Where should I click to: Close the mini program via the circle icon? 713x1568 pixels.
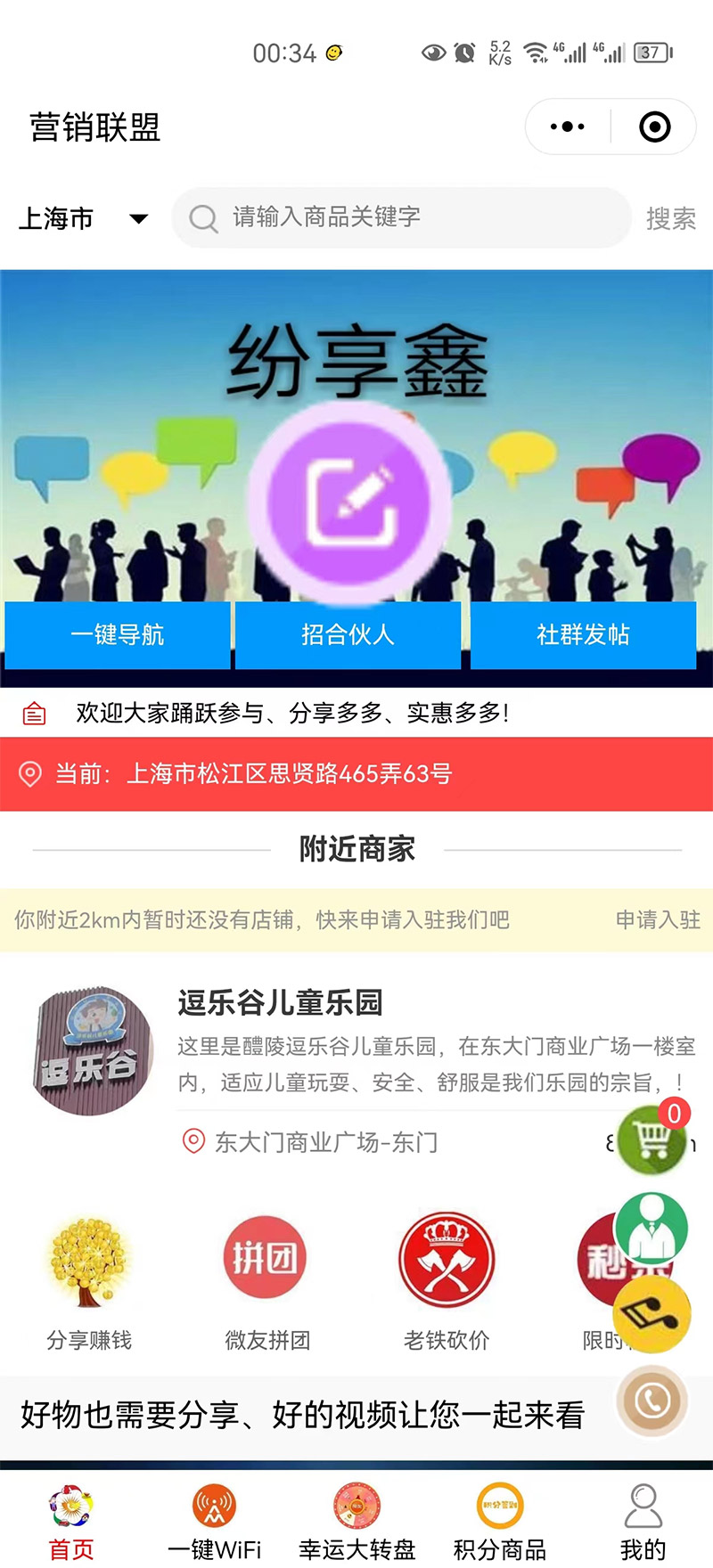point(654,127)
